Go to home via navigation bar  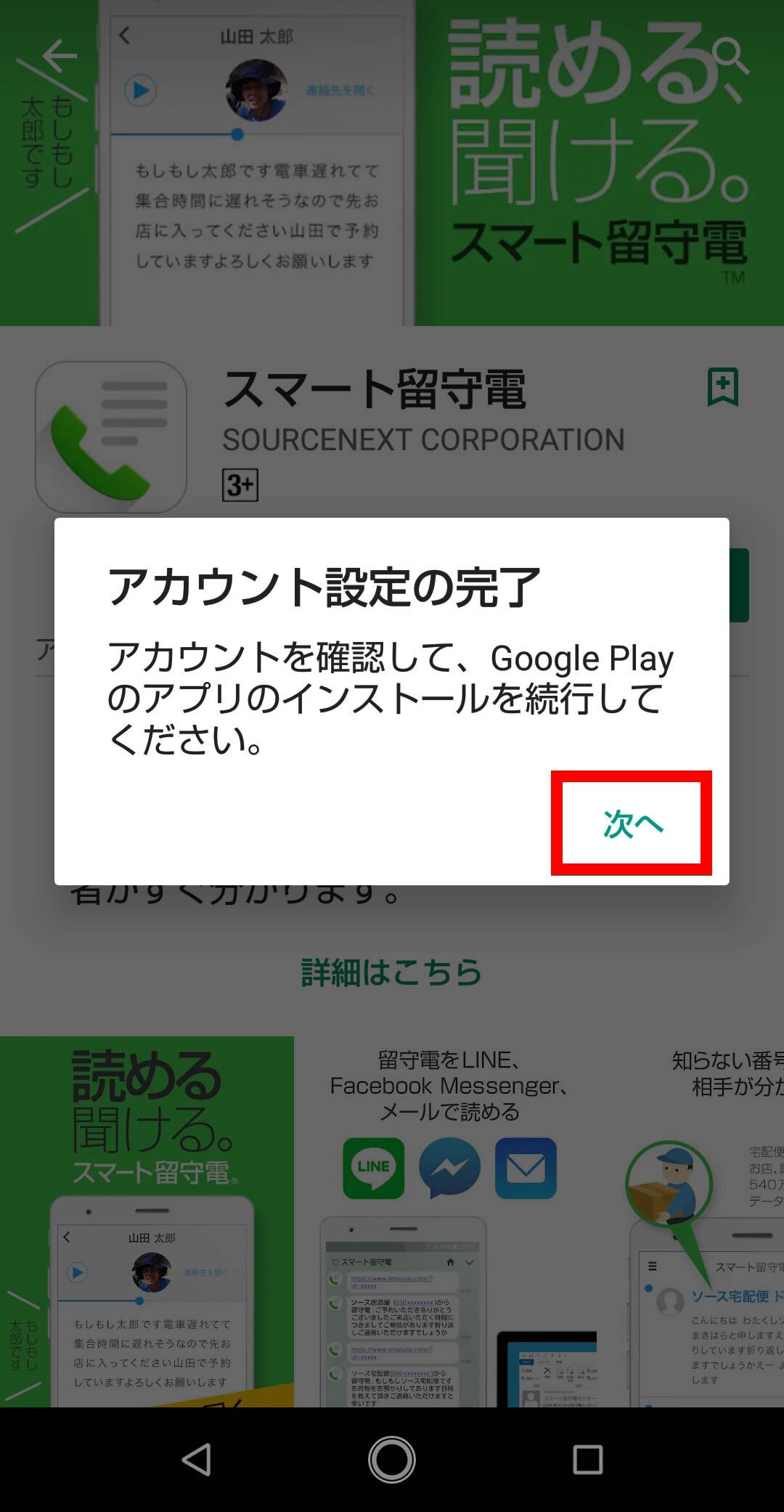point(392,1460)
